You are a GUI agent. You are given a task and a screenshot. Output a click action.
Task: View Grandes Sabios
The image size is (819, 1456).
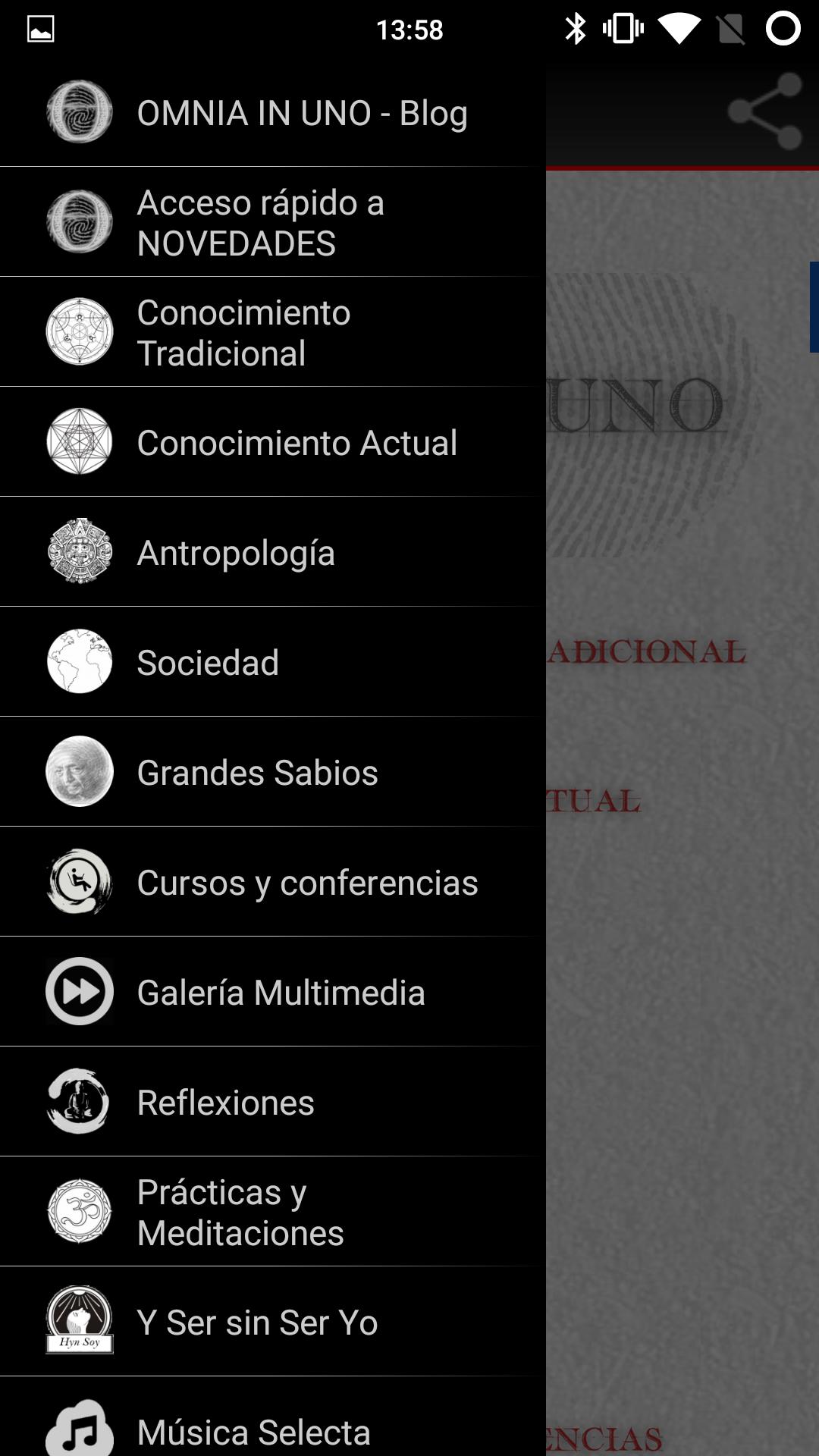pos(273,772)
